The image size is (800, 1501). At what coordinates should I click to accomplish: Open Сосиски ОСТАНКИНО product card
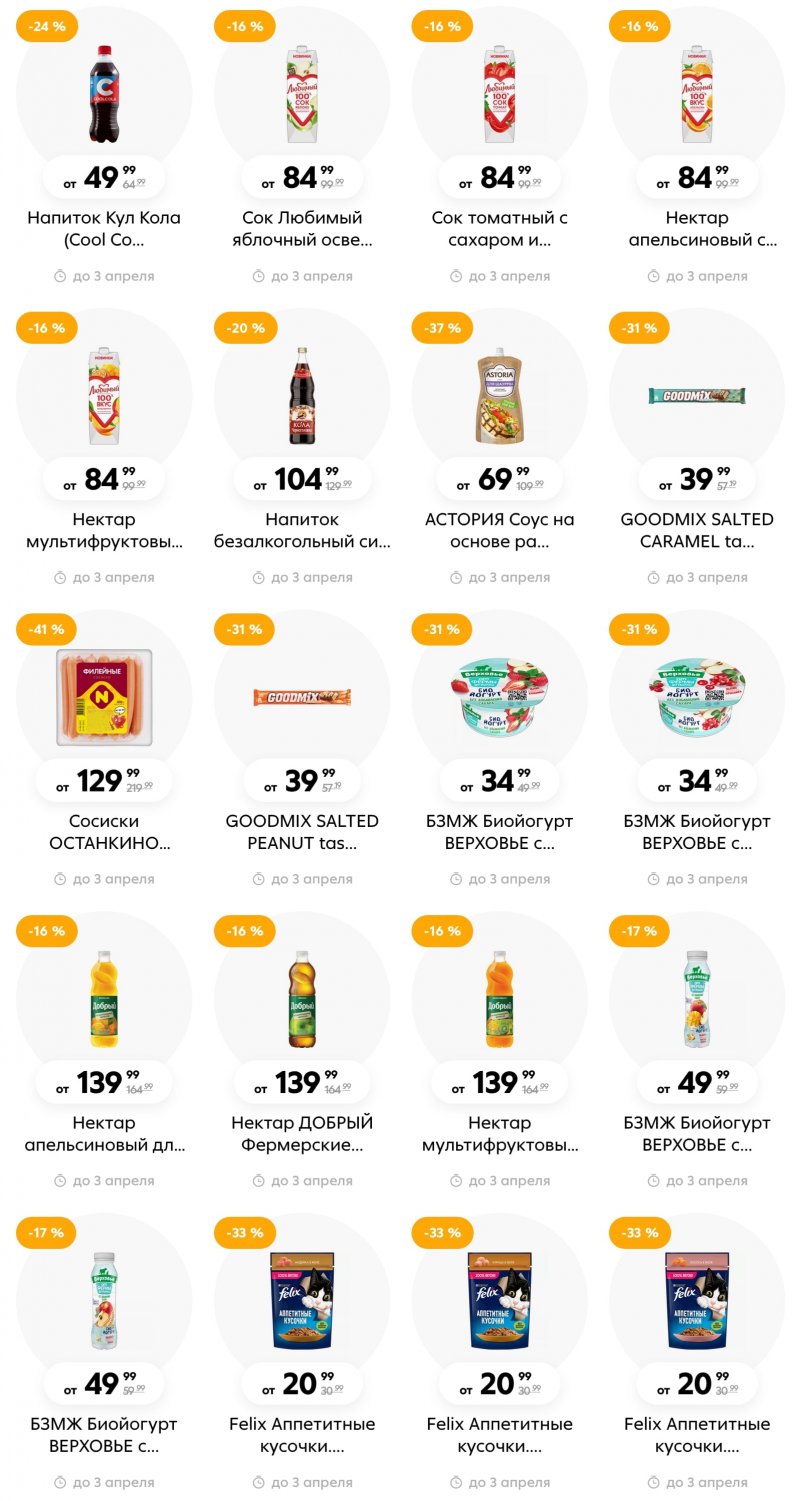point(104,832)
